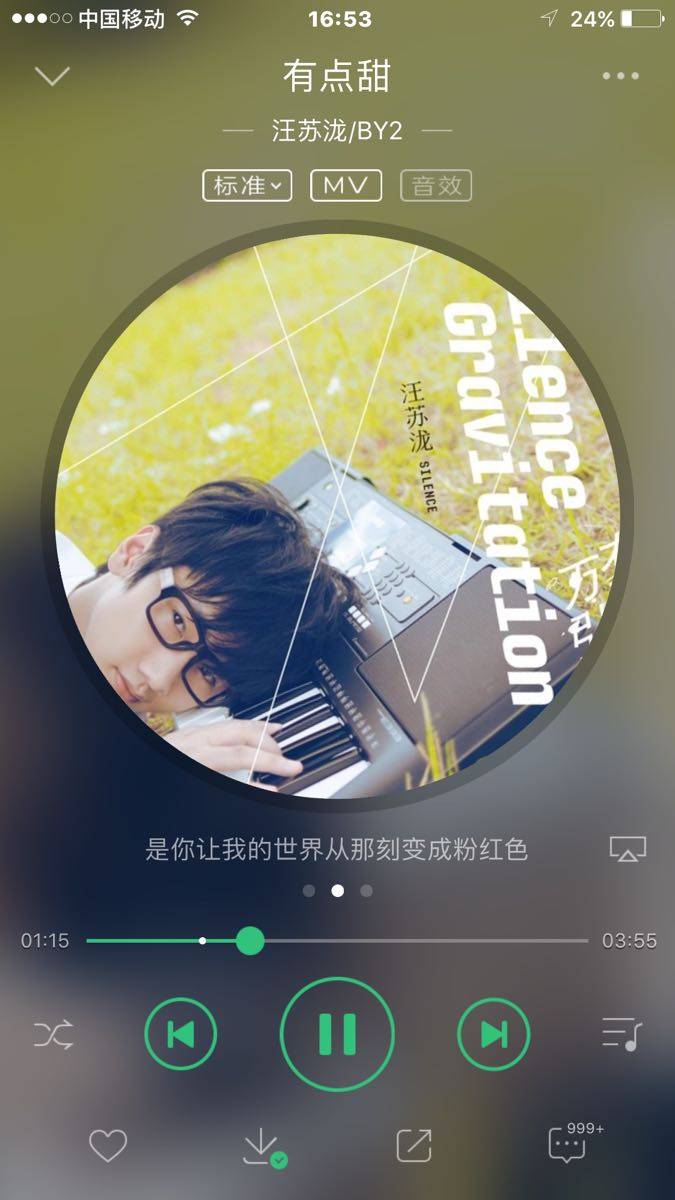Viewport: 675px width, 1200px height.
Task: Toggle shuffle play mode
Action: [53, 1034]
